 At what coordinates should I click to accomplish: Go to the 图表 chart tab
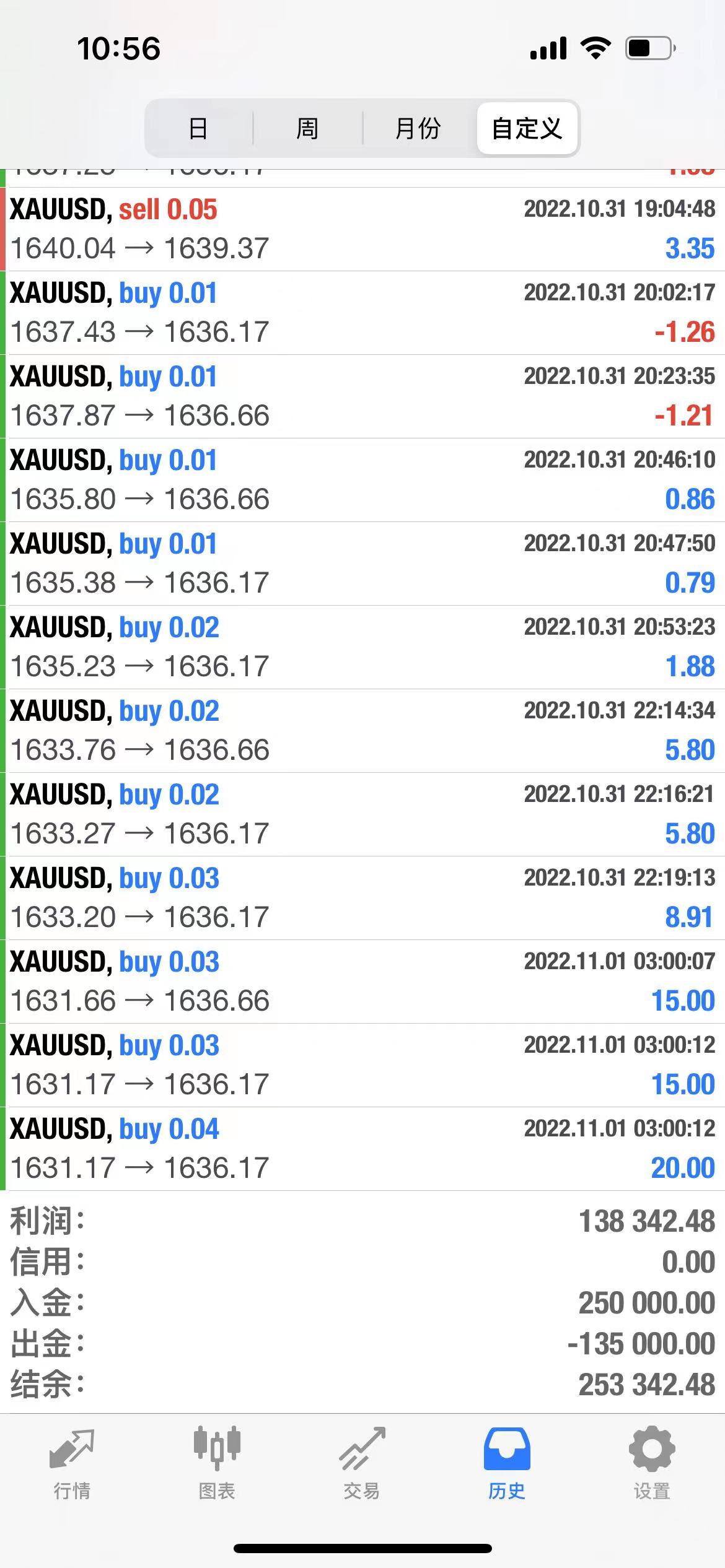(x=217, y=1463)
